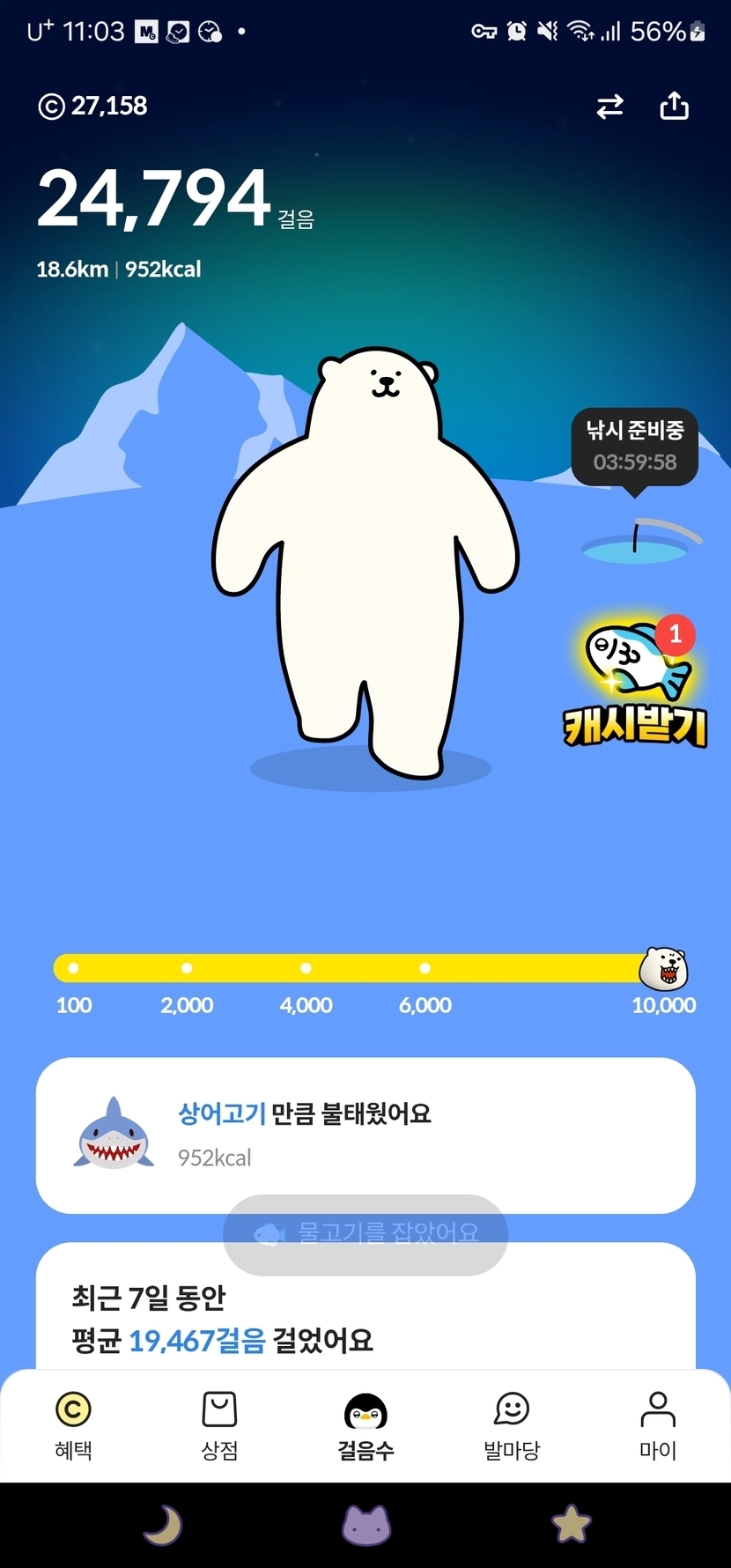The height and width of the screenshot is (1568, 731).
Task: Open the cash balance 27,158
Action: [x=93, y=106]
